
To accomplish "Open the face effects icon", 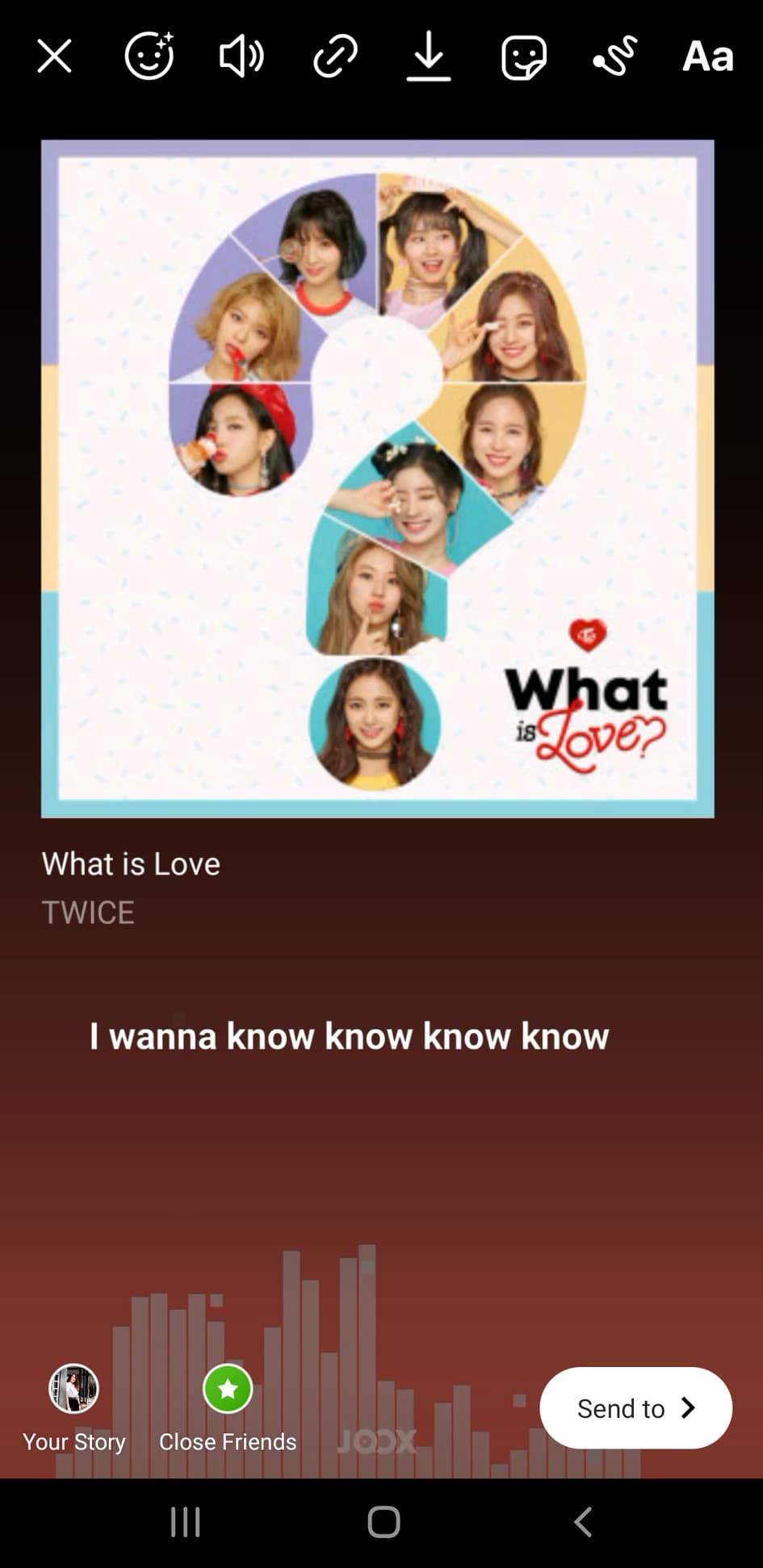I will [x=149, y=56].
